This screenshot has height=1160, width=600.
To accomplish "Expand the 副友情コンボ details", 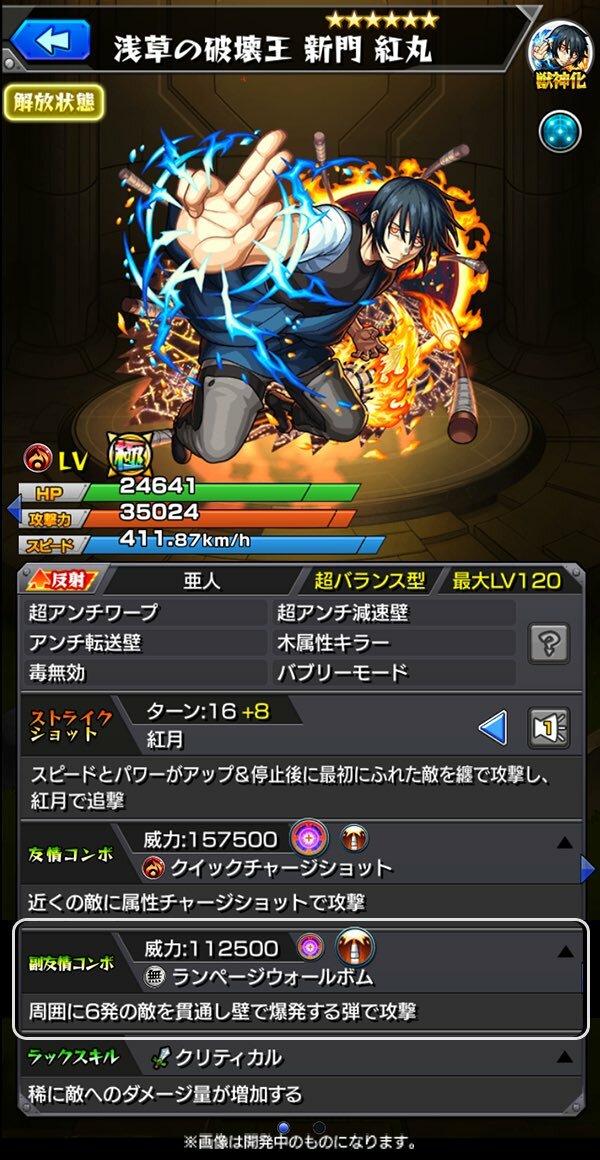I will tap(565, 953).
